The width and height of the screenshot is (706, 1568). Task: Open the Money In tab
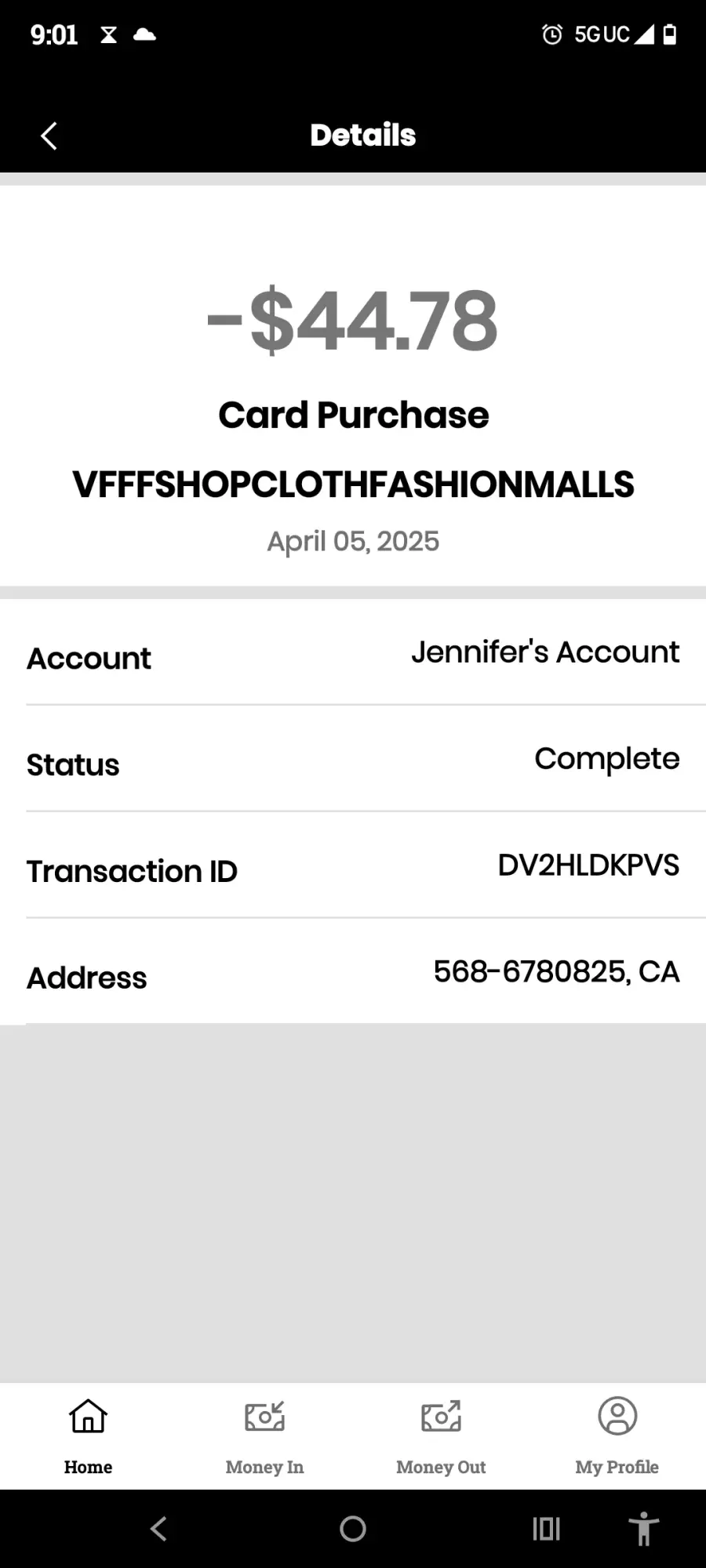point(264,1436)
